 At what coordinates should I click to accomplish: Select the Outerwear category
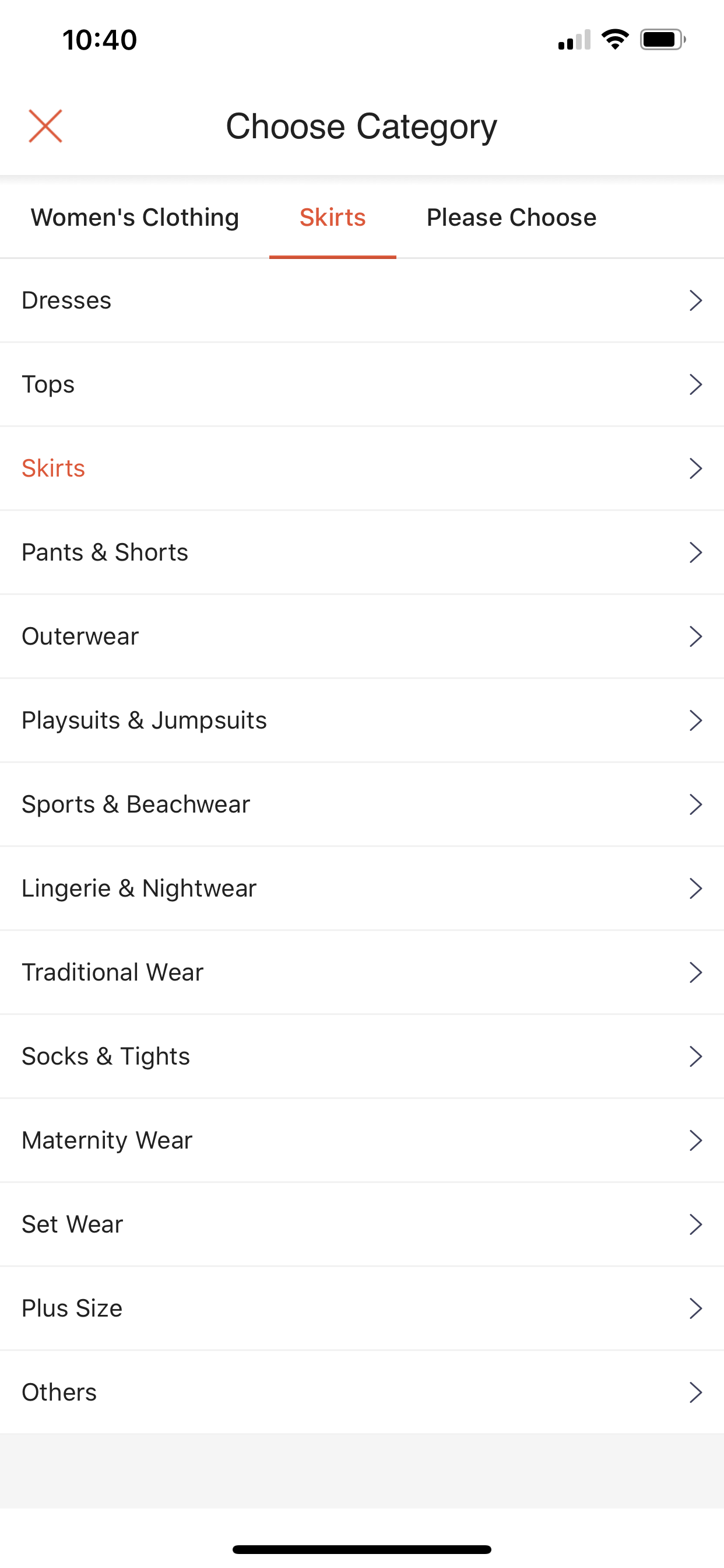click(361, 636)
